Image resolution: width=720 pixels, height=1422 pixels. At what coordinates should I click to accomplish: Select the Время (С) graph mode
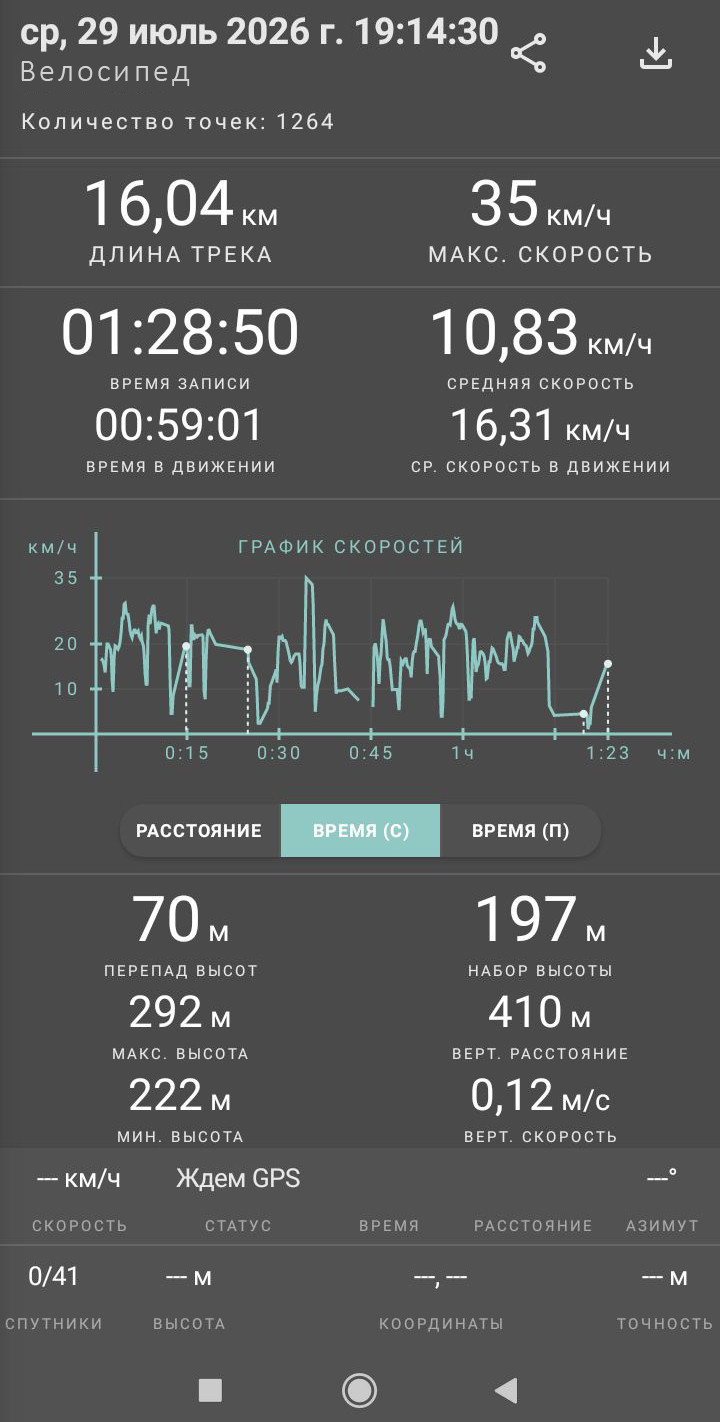[x=361, y=831]
